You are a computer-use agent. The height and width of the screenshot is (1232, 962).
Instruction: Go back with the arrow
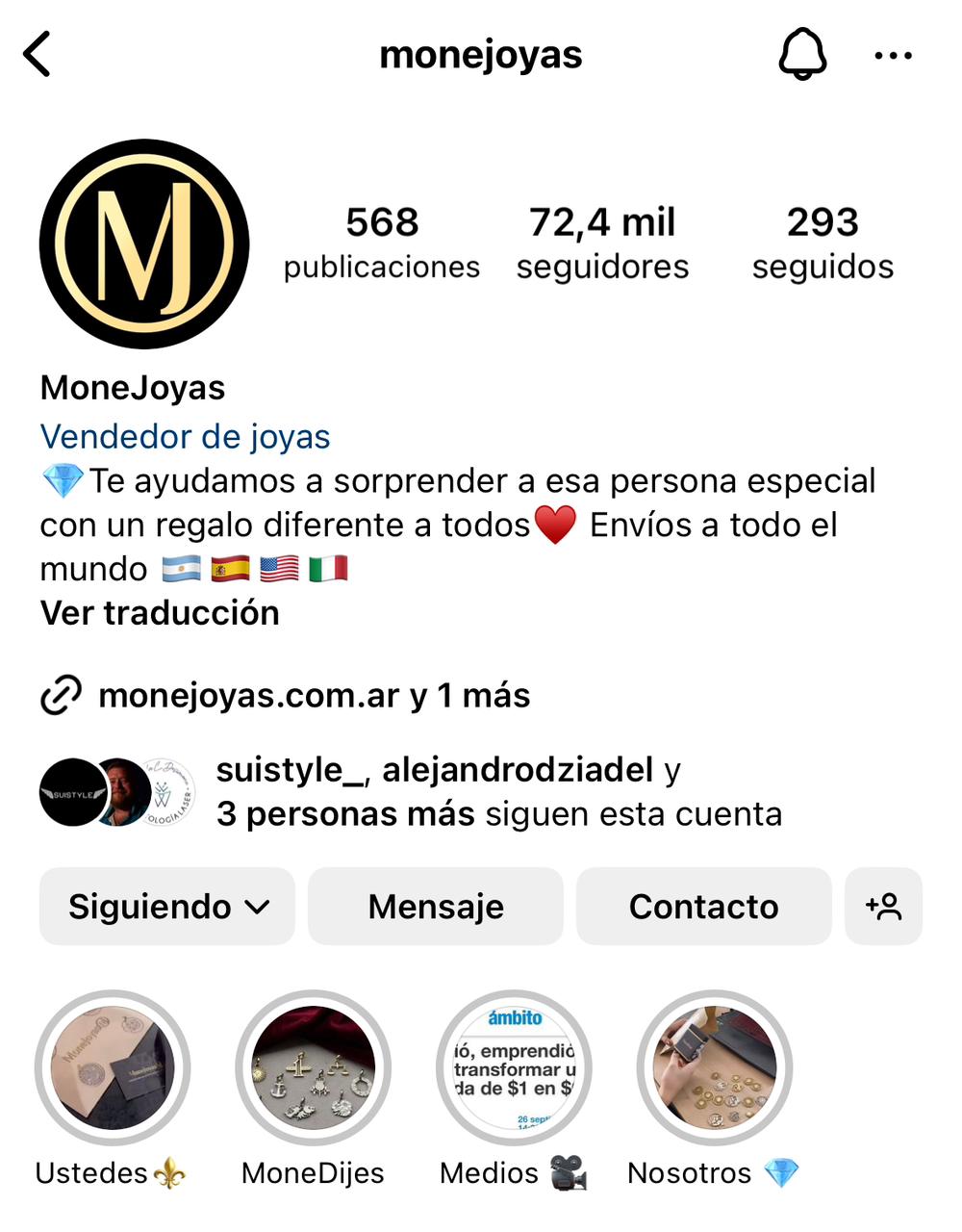tap(37, 55)
